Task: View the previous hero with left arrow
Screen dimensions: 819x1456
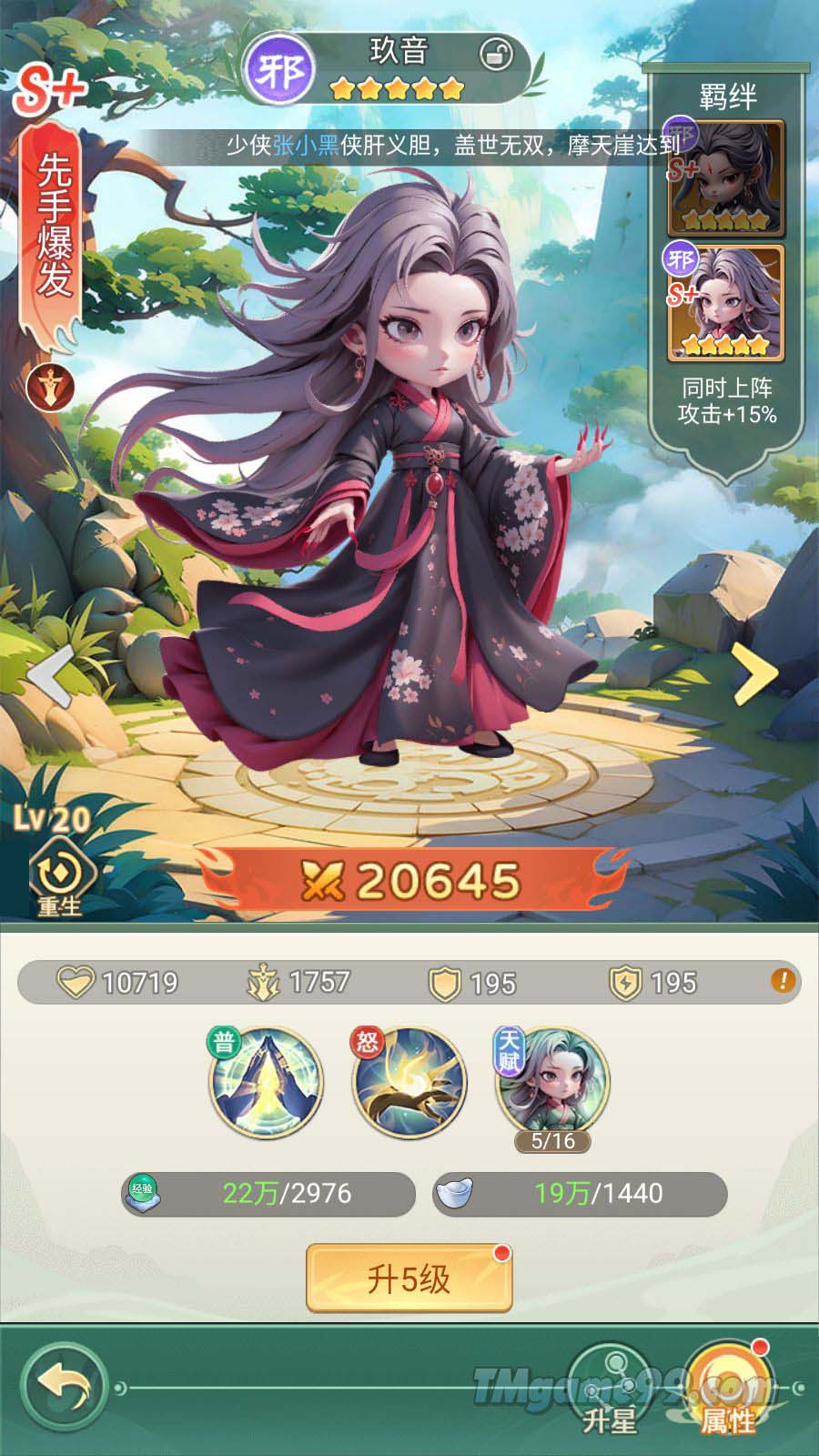Action: (53, 675)
